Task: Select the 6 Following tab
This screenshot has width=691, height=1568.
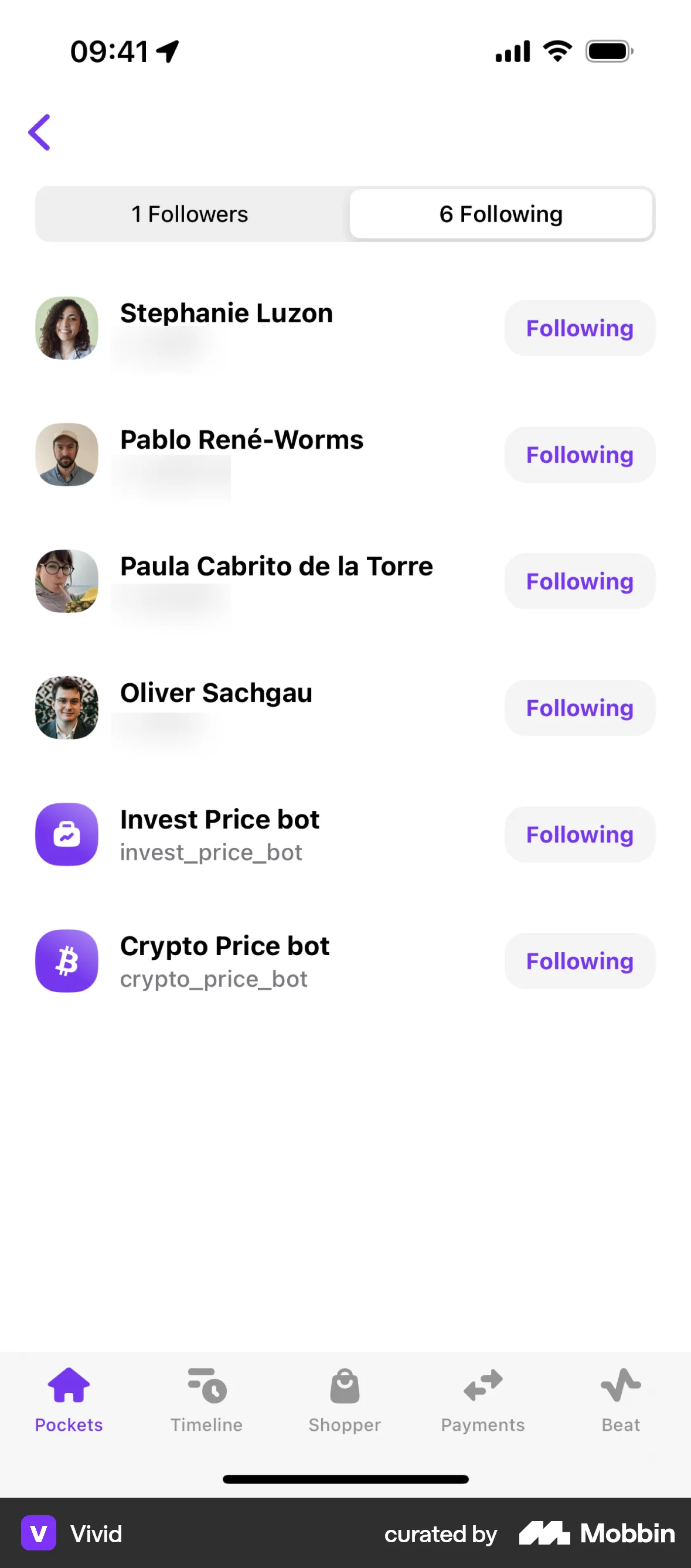Action: 501,214
